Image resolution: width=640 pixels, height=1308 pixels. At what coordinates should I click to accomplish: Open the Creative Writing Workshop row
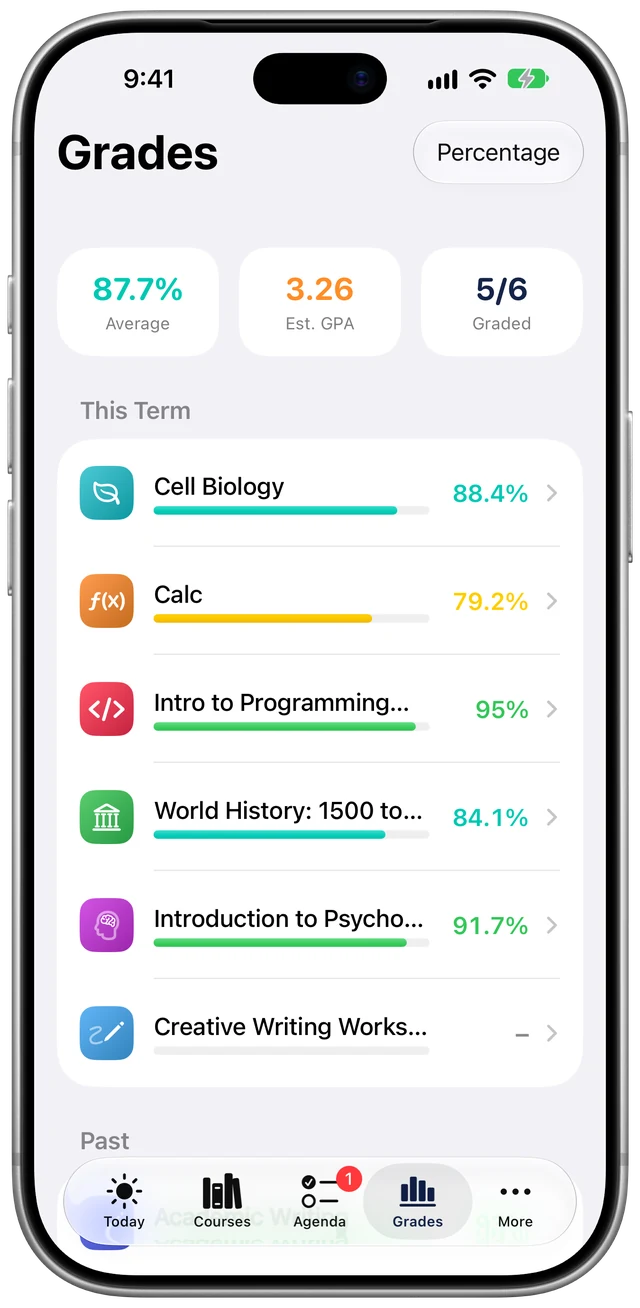click(x=320, y=1033)
